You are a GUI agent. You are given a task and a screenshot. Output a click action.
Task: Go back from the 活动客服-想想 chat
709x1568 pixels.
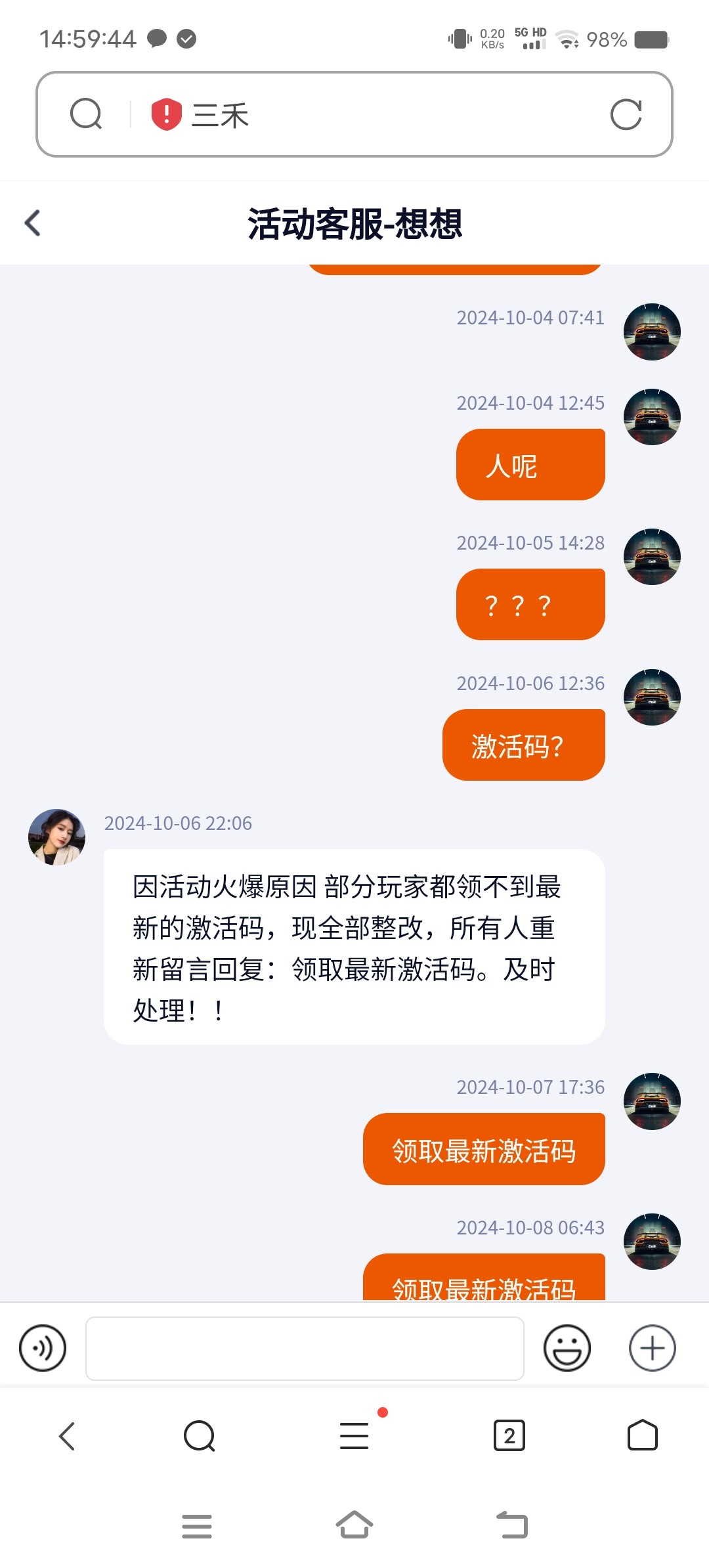point(33,223)
